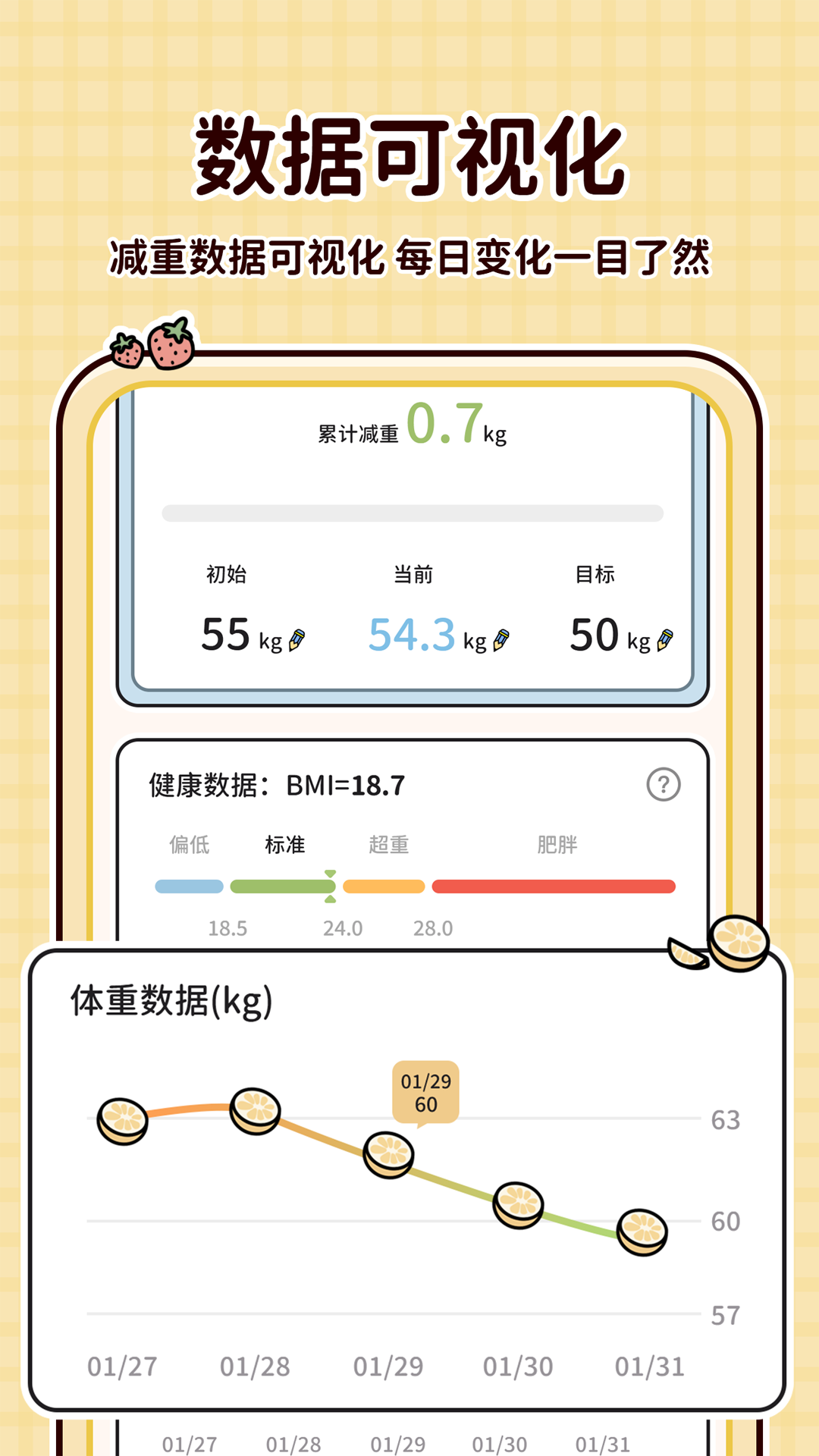
Task: Click the gray progress bar under 累计减重
Action: 410,512
